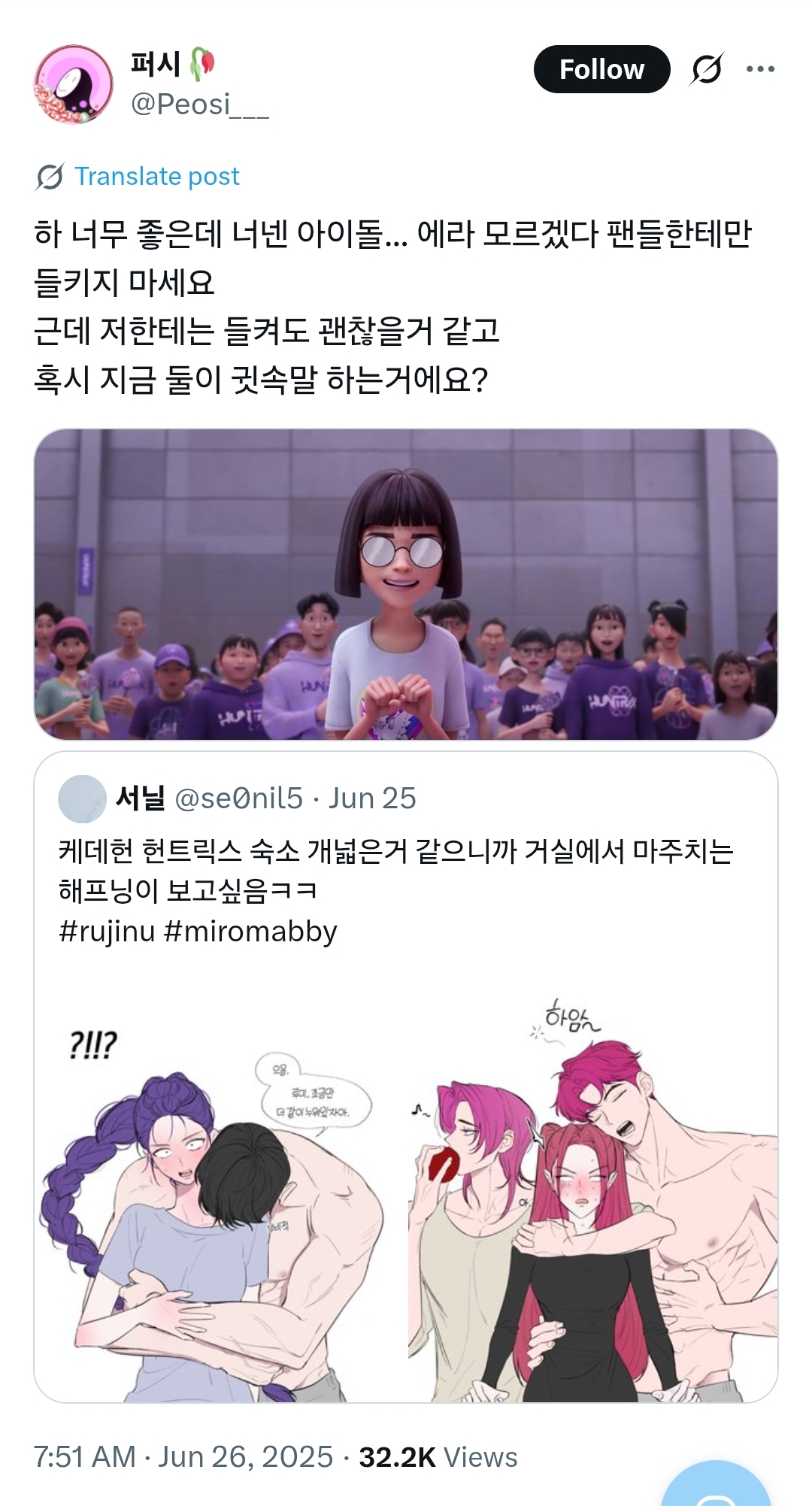The height and width of the screenshot is (1506, 812).
Task: Follow the 퍼시 account
Action: [601, 69]
